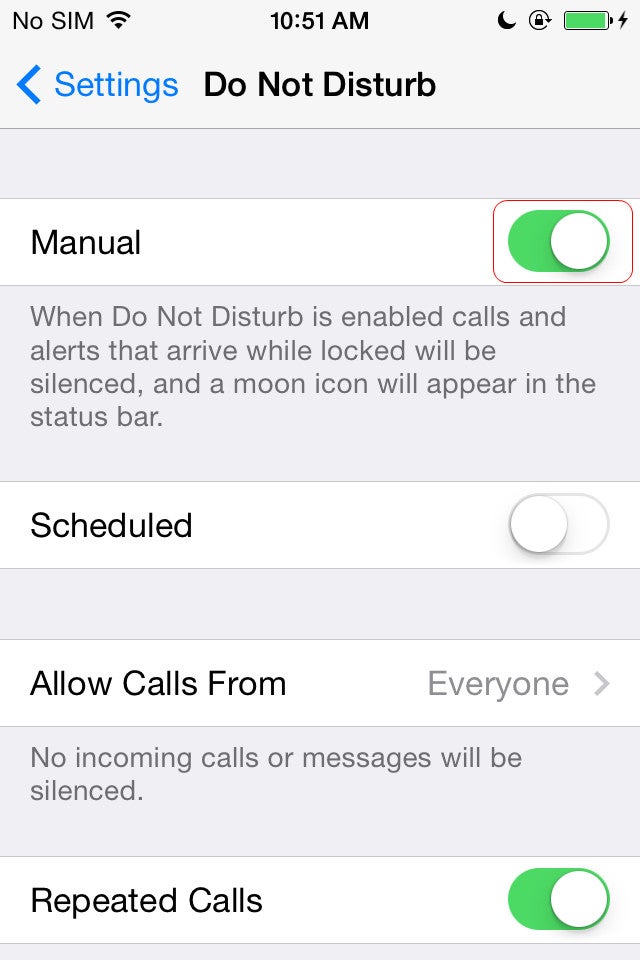The height and width of the screenshot is (960, 640).
Task: Turn off the Manual Do Not Disturb switch
Action: 559,242
